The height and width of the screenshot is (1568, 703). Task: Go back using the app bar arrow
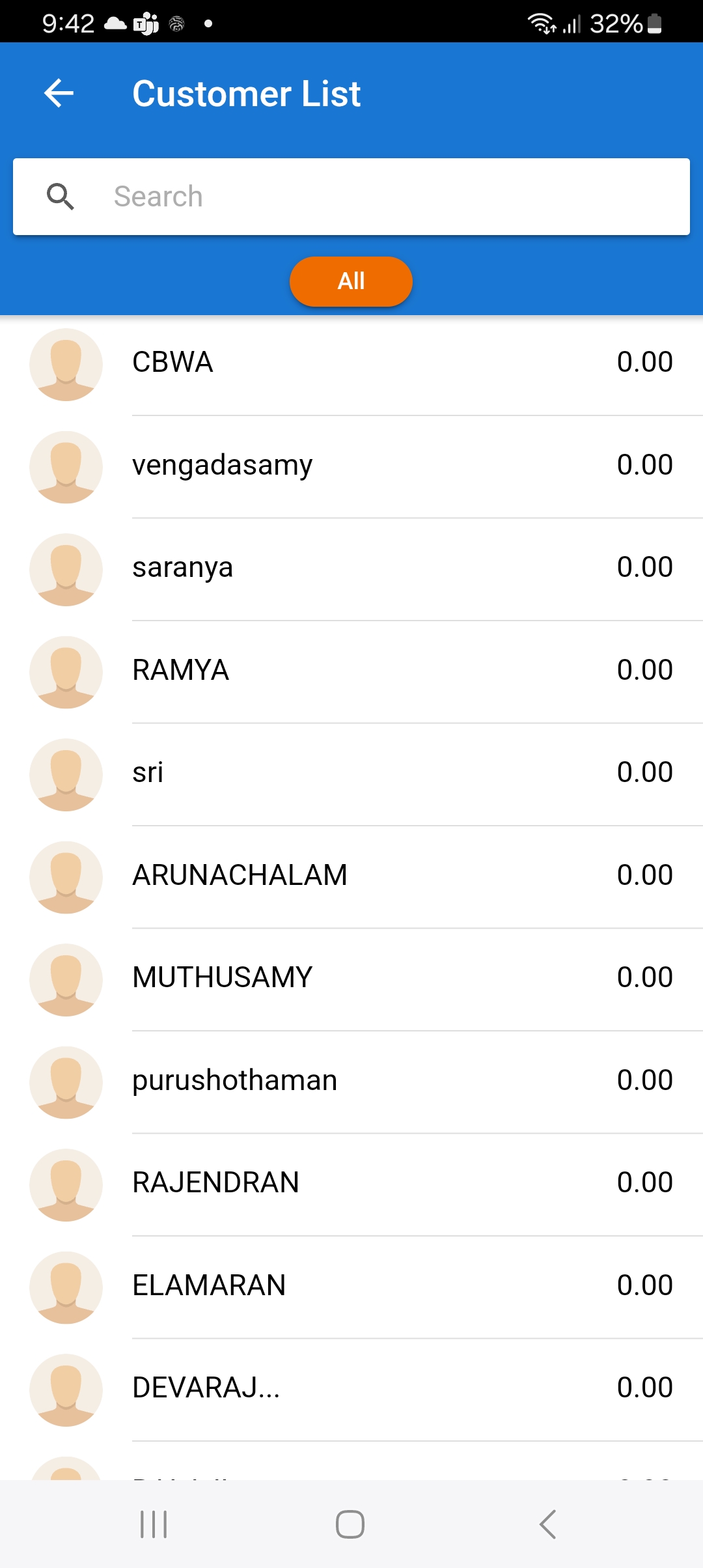tap(59, 93)
